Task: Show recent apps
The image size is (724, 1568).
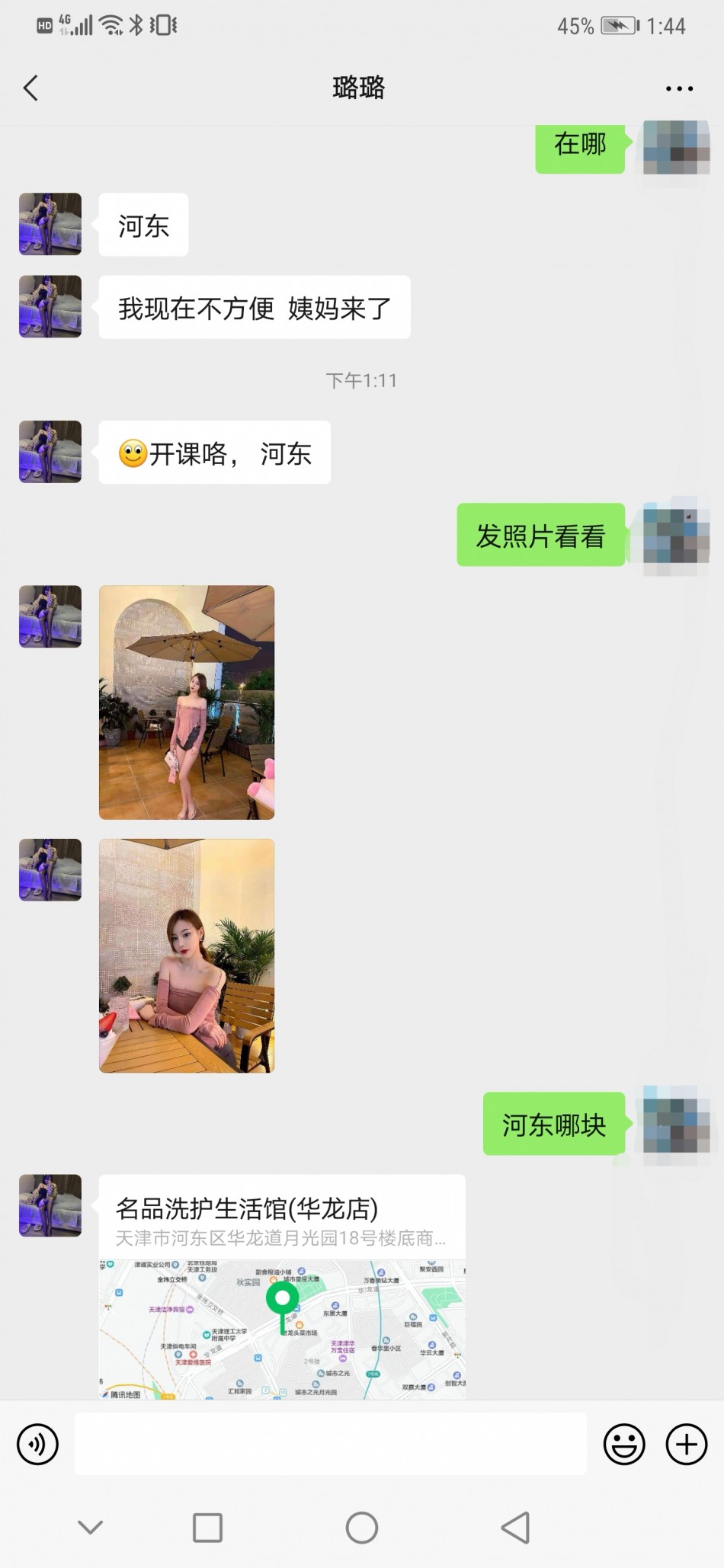Action: tap(207, 1527)
